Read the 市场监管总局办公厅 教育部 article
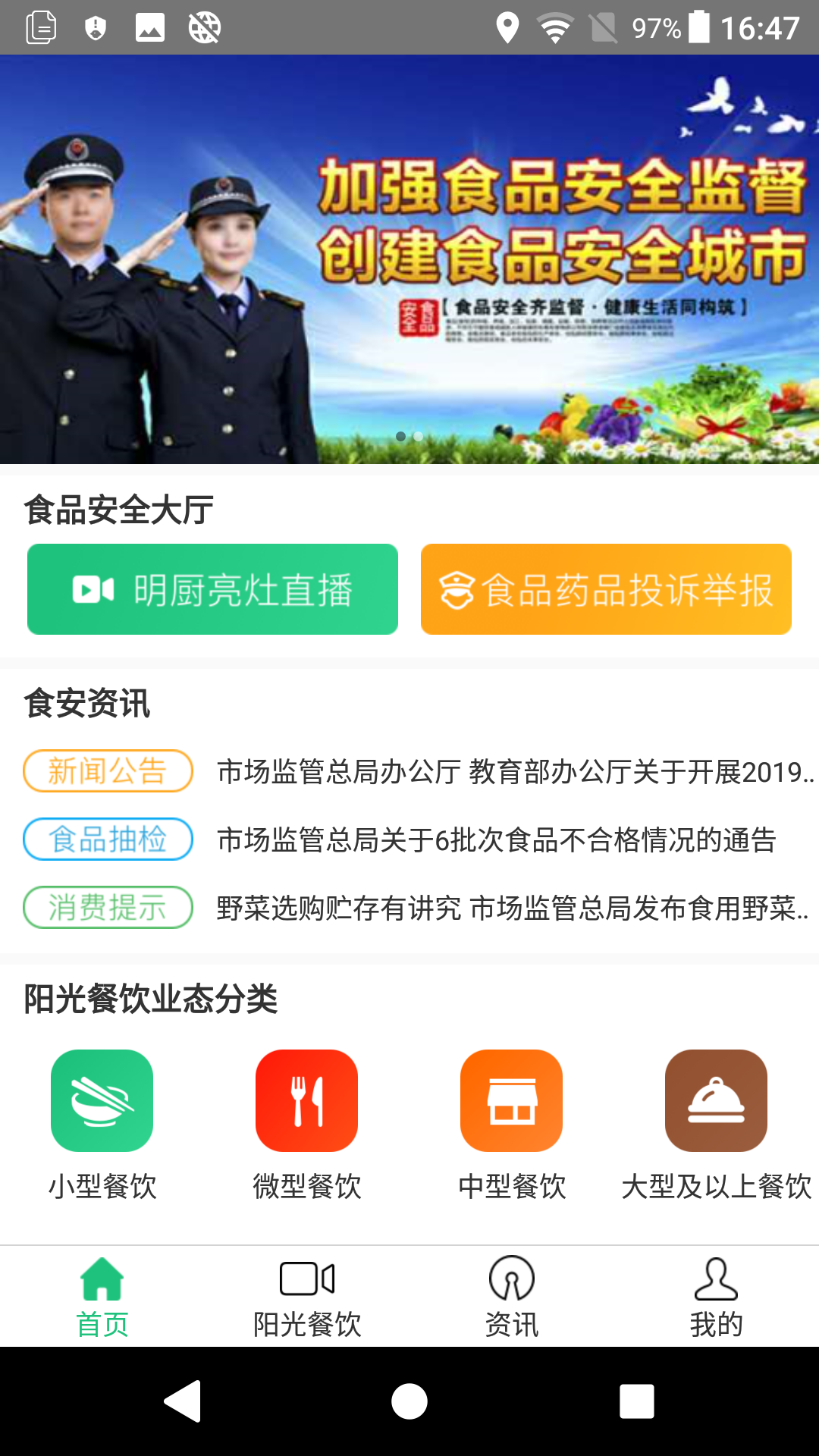The height and width of the screenshot is (1456, 819). [514, 772]
